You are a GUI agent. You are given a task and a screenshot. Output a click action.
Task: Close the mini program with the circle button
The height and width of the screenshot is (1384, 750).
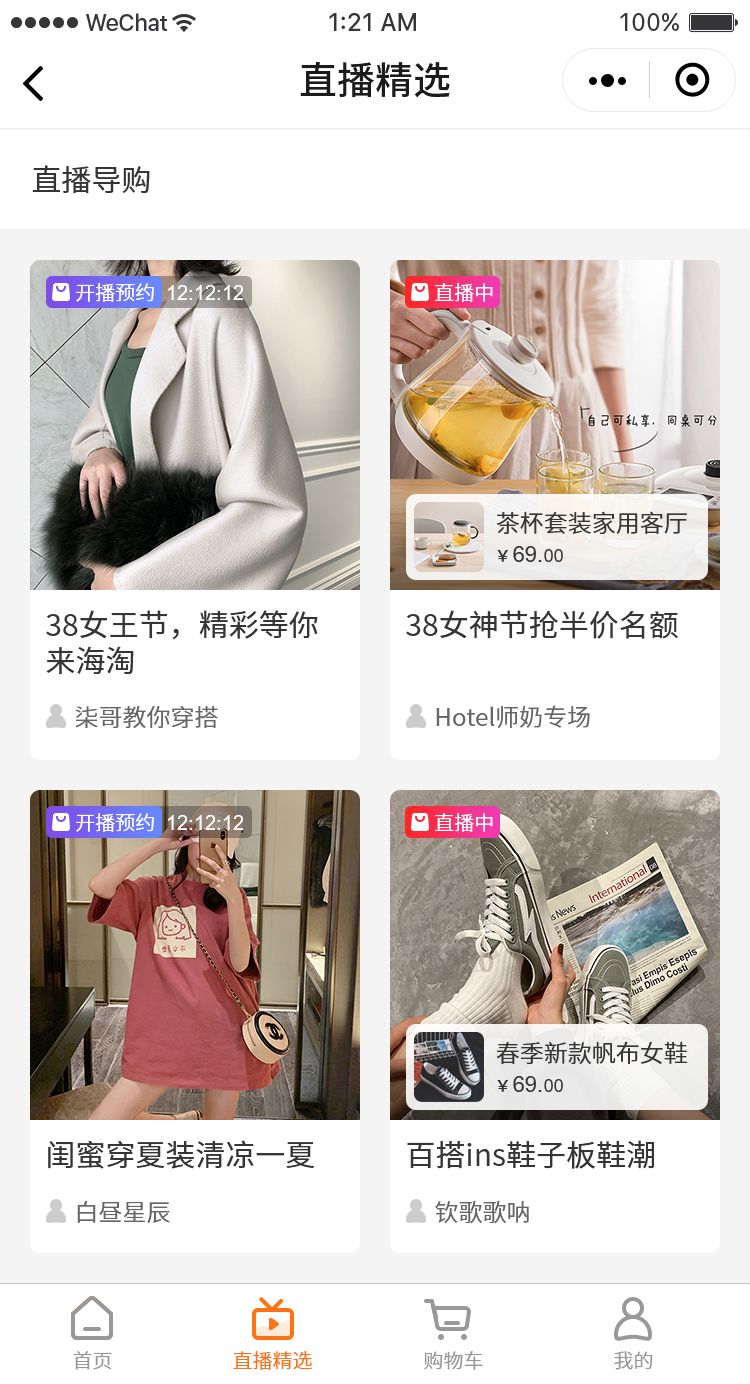(692, 81)
